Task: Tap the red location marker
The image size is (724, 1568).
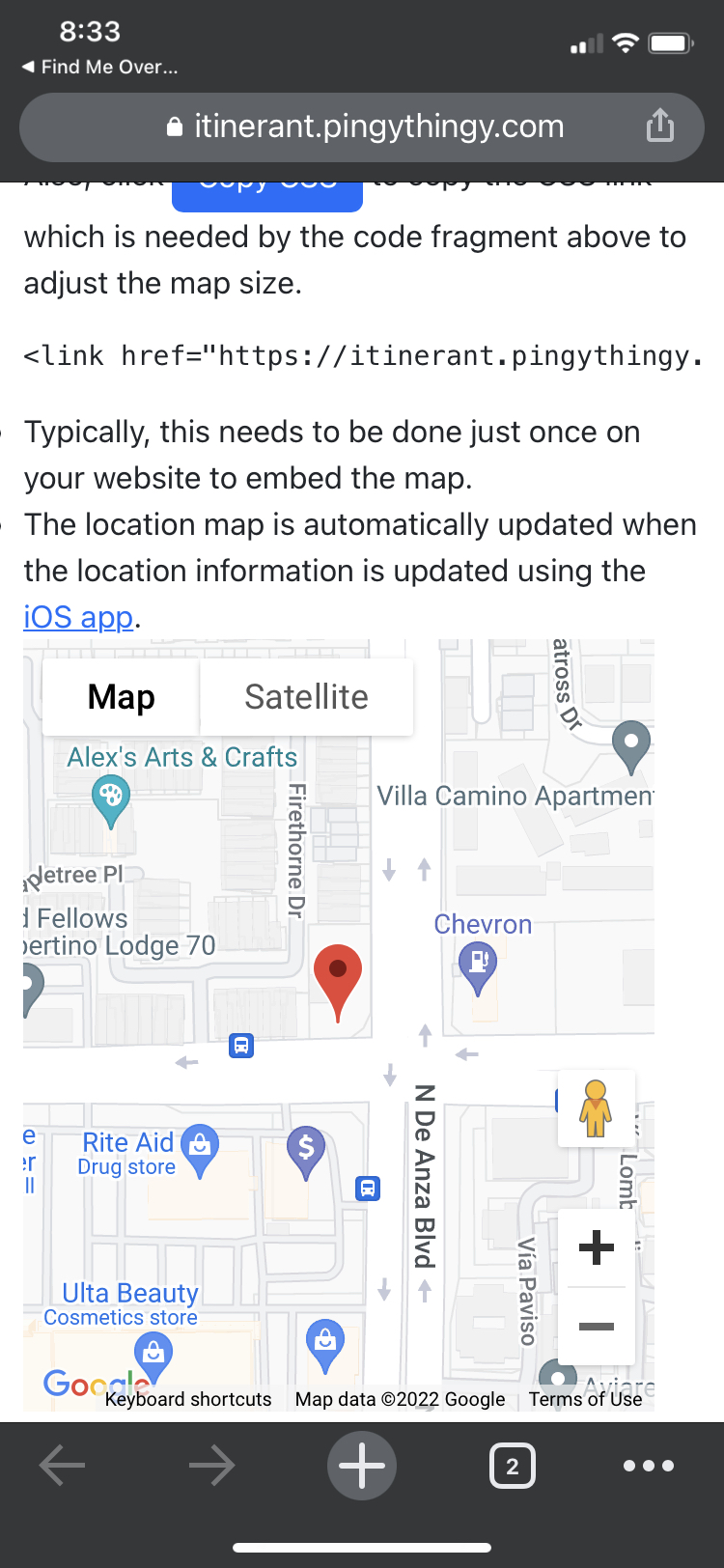Action: click(x=338, y=975)
